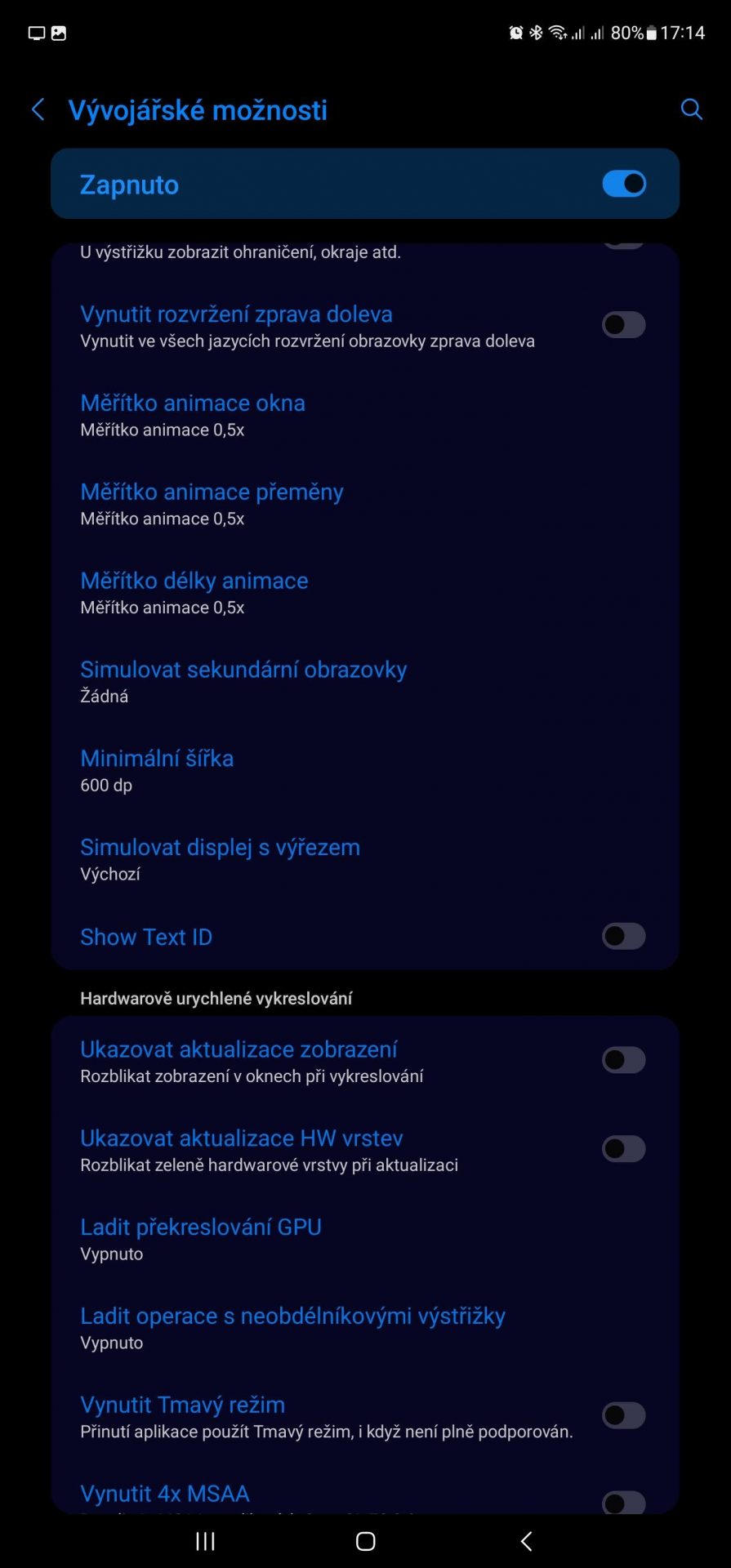Enable Vynutit rozvržení zprava doleva

tap(624, 325)
